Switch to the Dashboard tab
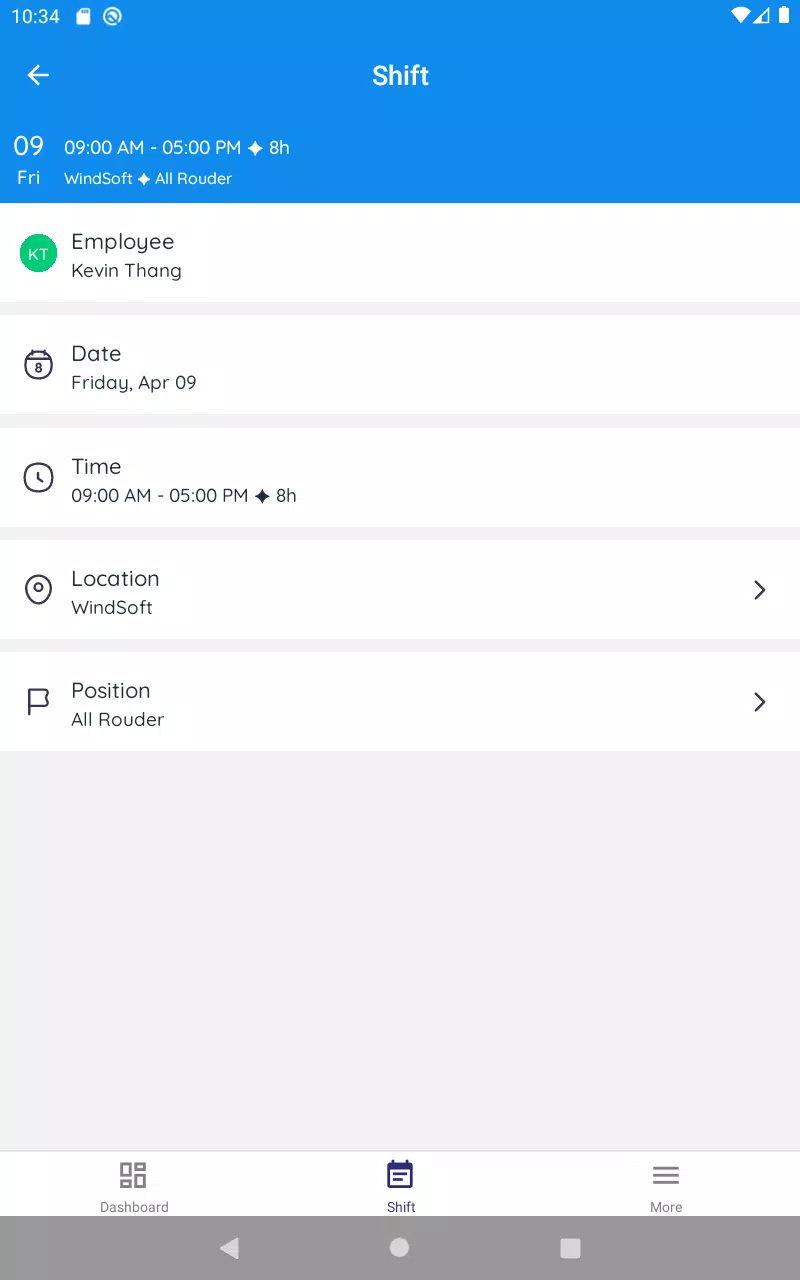This screenshot has width=800, height=1280. pyautogui.click(x=134, y=1186)
